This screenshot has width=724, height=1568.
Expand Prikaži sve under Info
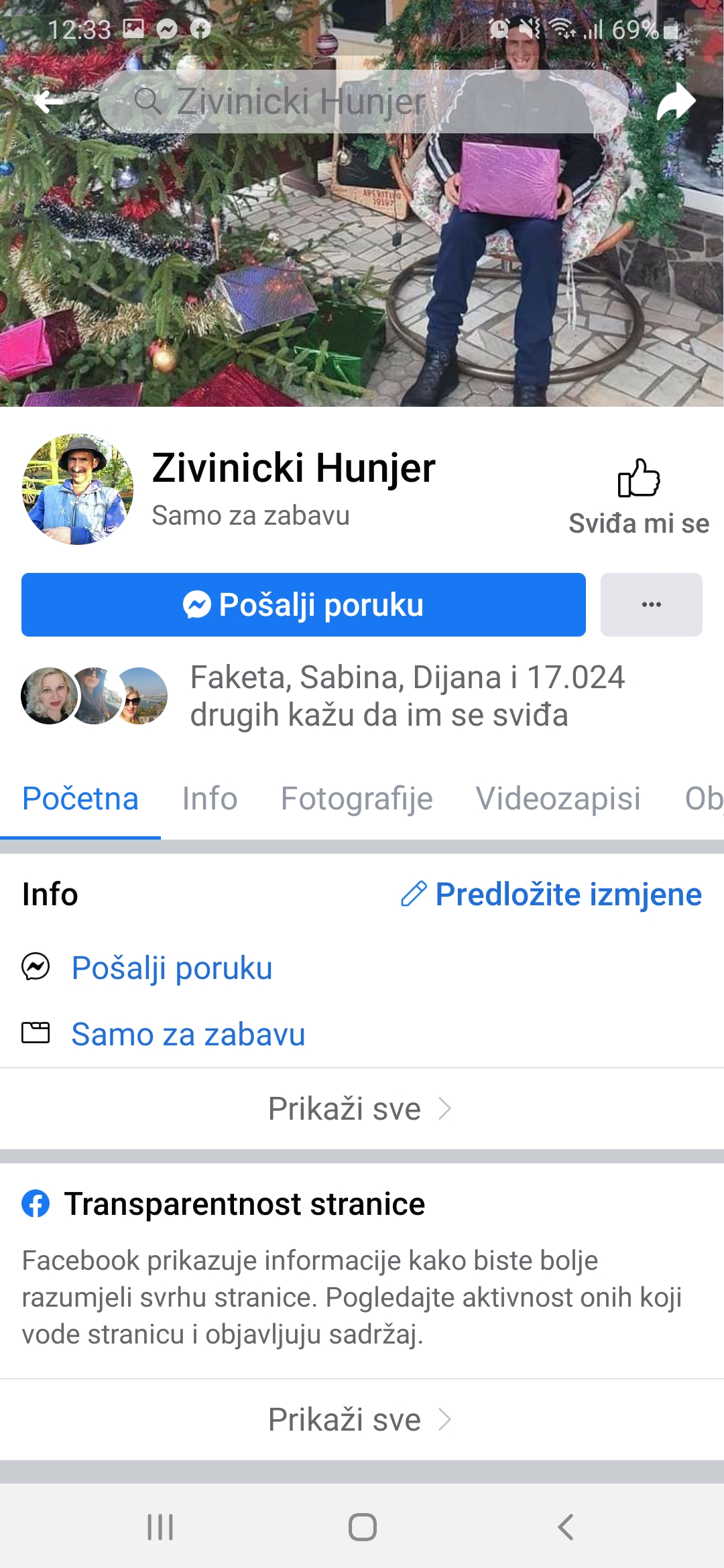359,1108
